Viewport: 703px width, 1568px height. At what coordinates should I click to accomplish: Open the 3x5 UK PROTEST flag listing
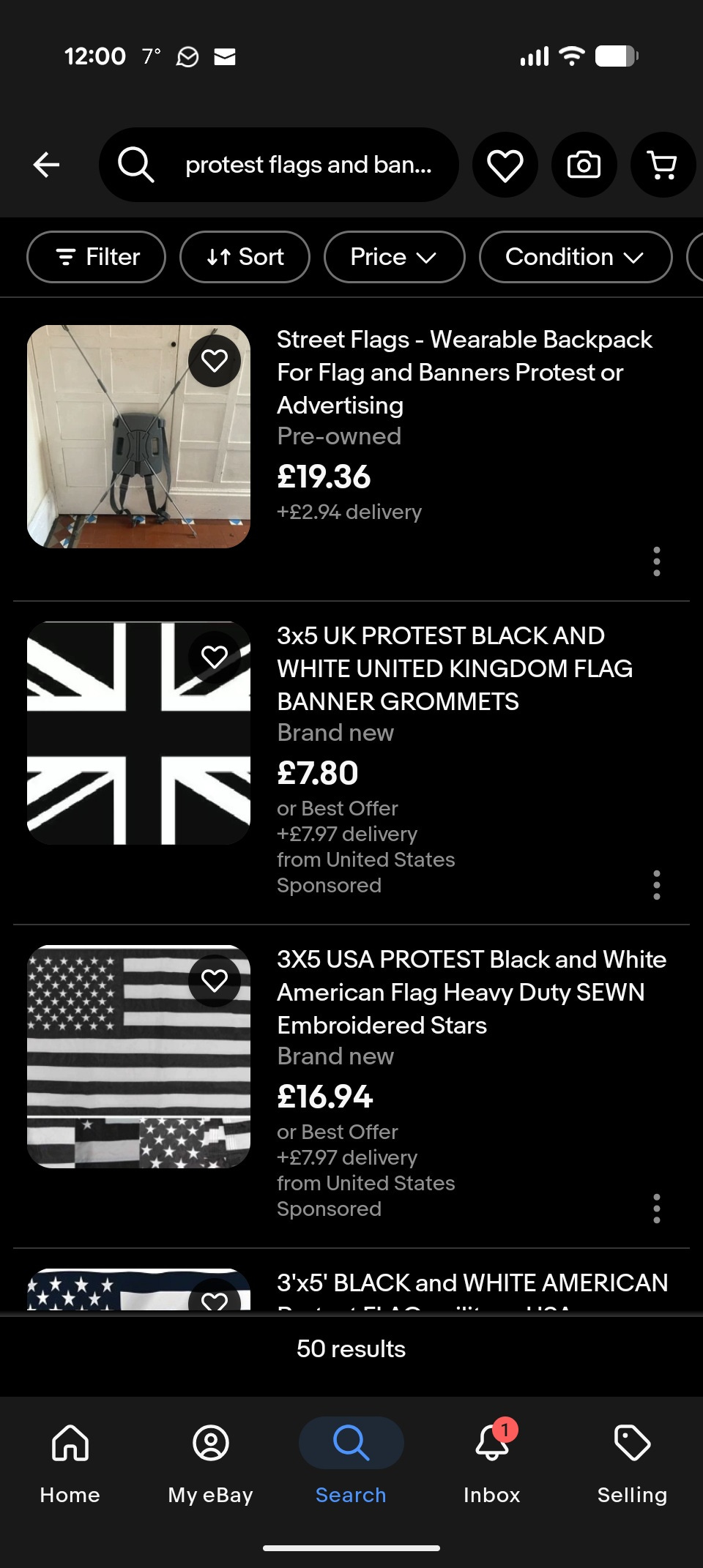pyautogui.click(x=454, y=668)
